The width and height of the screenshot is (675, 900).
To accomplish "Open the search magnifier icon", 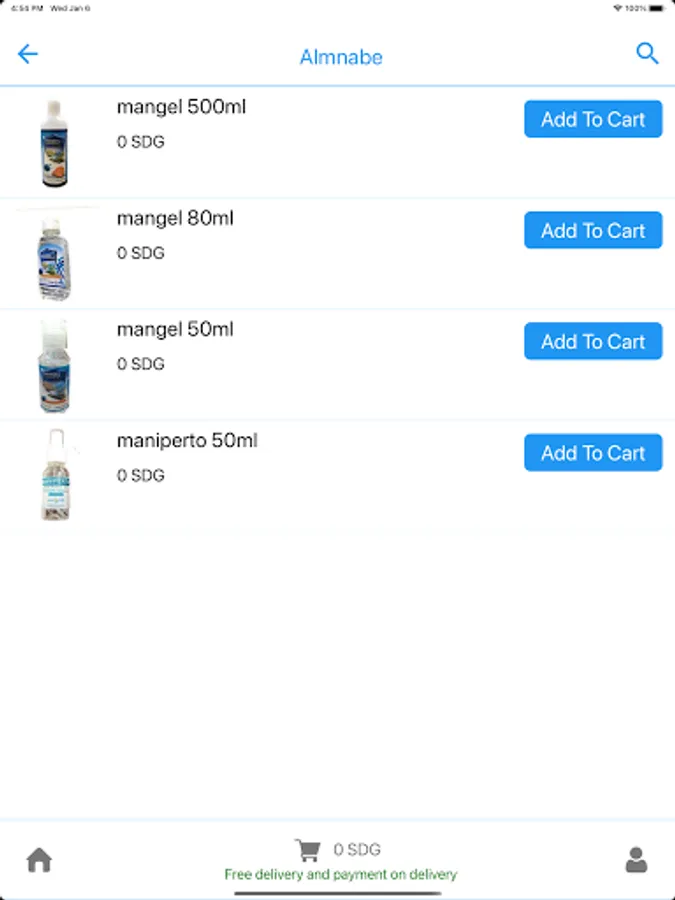I will (647, 54).
